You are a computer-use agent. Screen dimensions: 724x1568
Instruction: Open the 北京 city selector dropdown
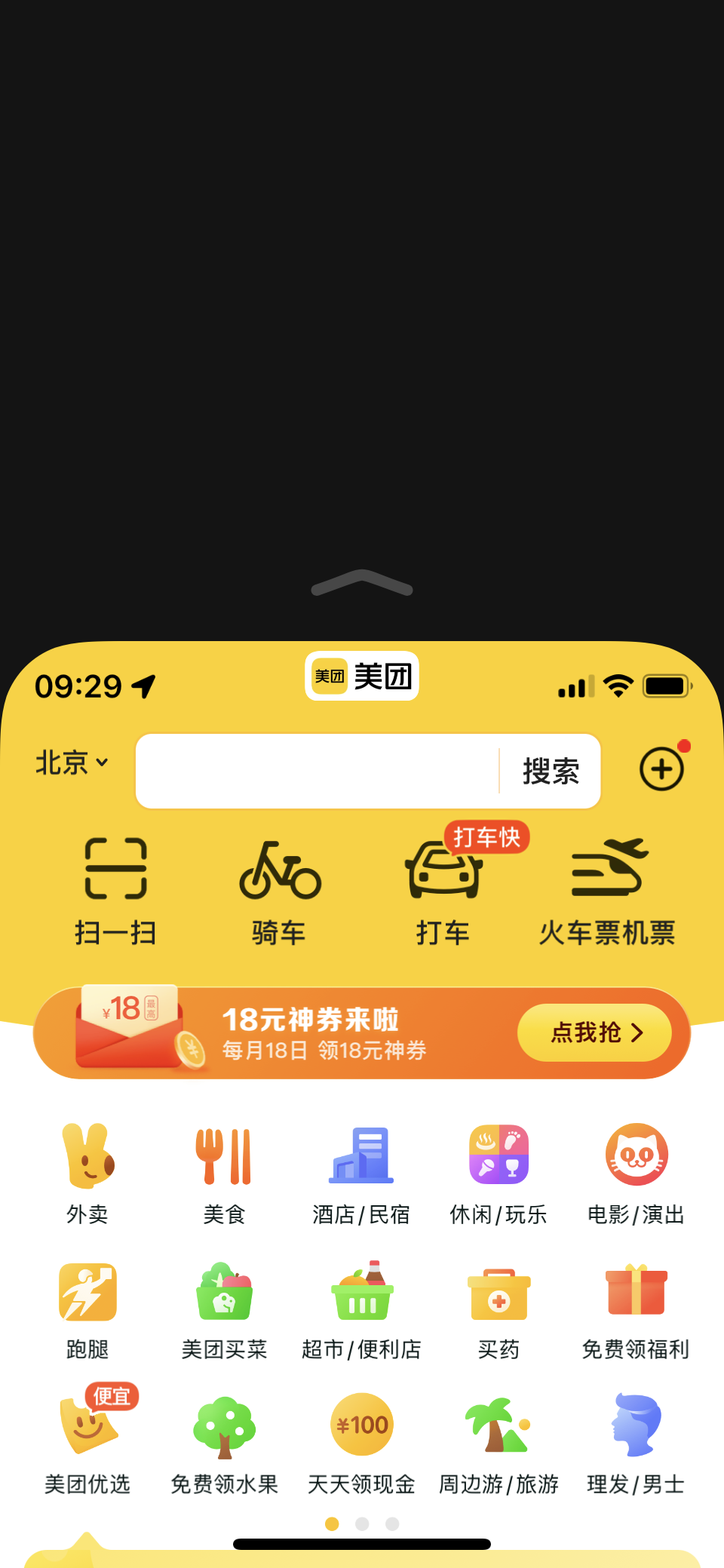point(72,763)
